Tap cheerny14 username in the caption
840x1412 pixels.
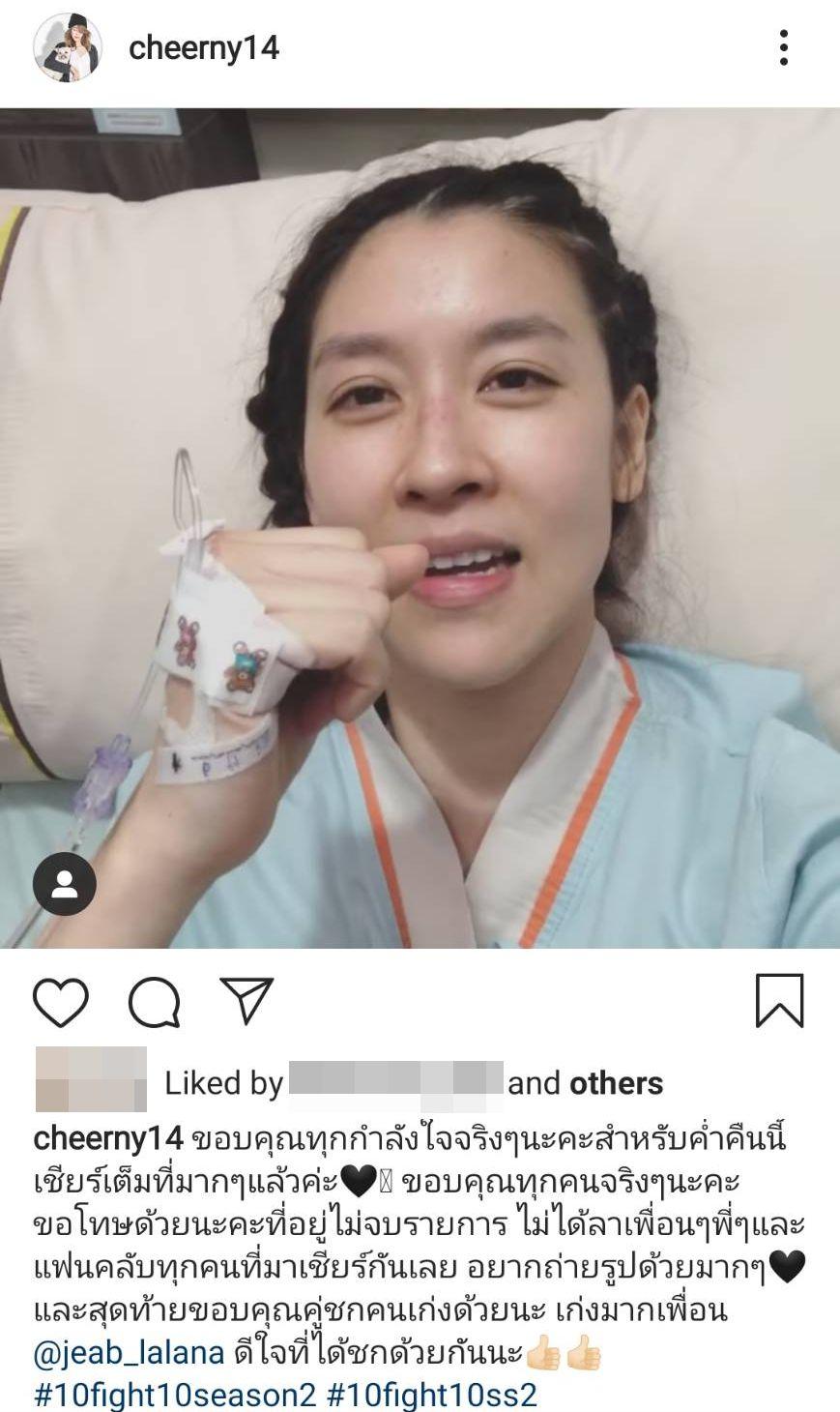click(x=107, y=1138)
